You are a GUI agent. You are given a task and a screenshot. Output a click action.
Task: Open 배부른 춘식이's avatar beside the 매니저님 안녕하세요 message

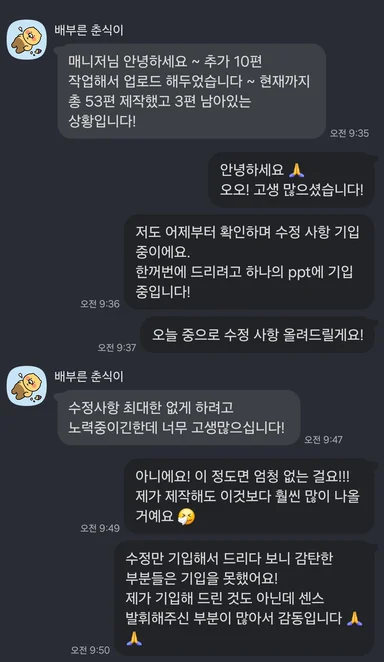pyautogui.click(x=27, y=40)
